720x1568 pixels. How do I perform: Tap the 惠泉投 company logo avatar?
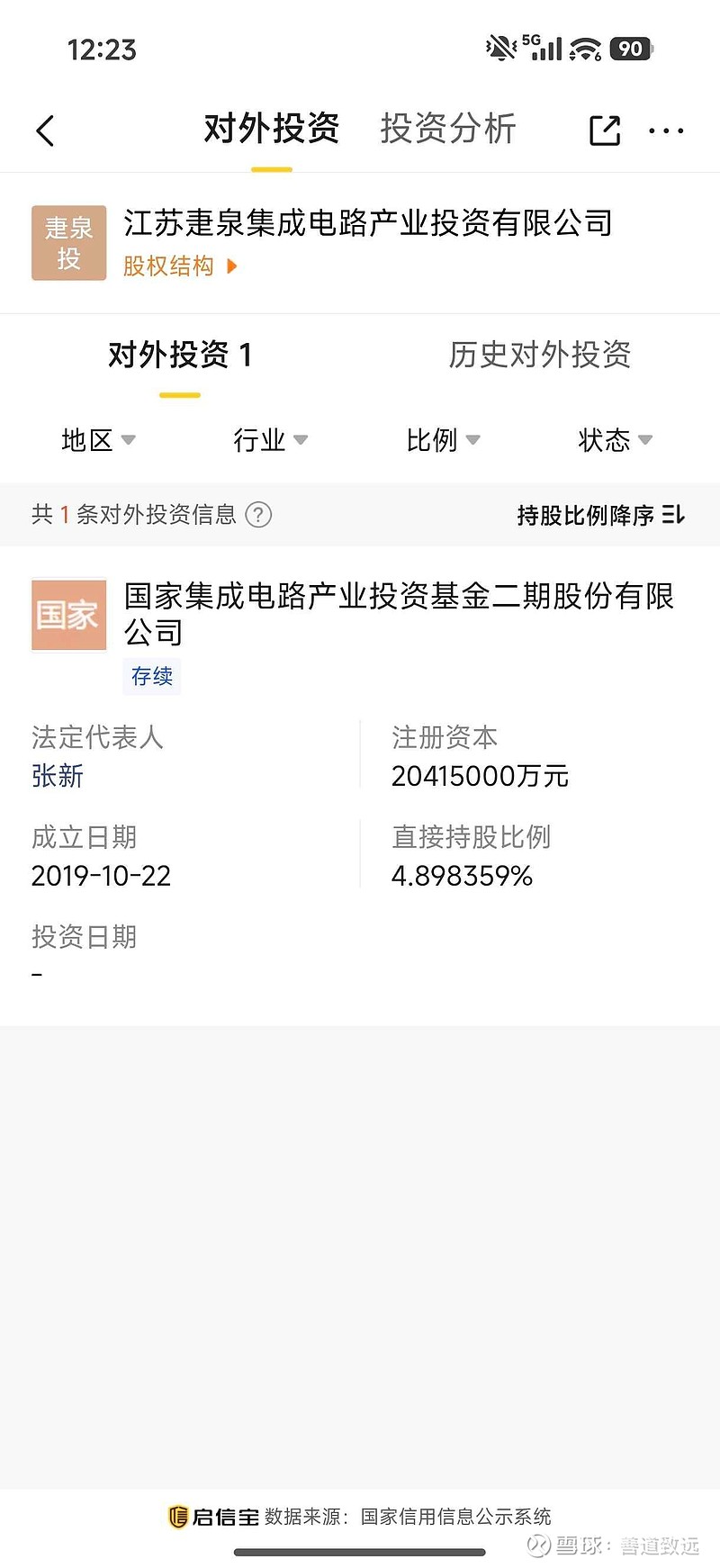click(68, 242)
